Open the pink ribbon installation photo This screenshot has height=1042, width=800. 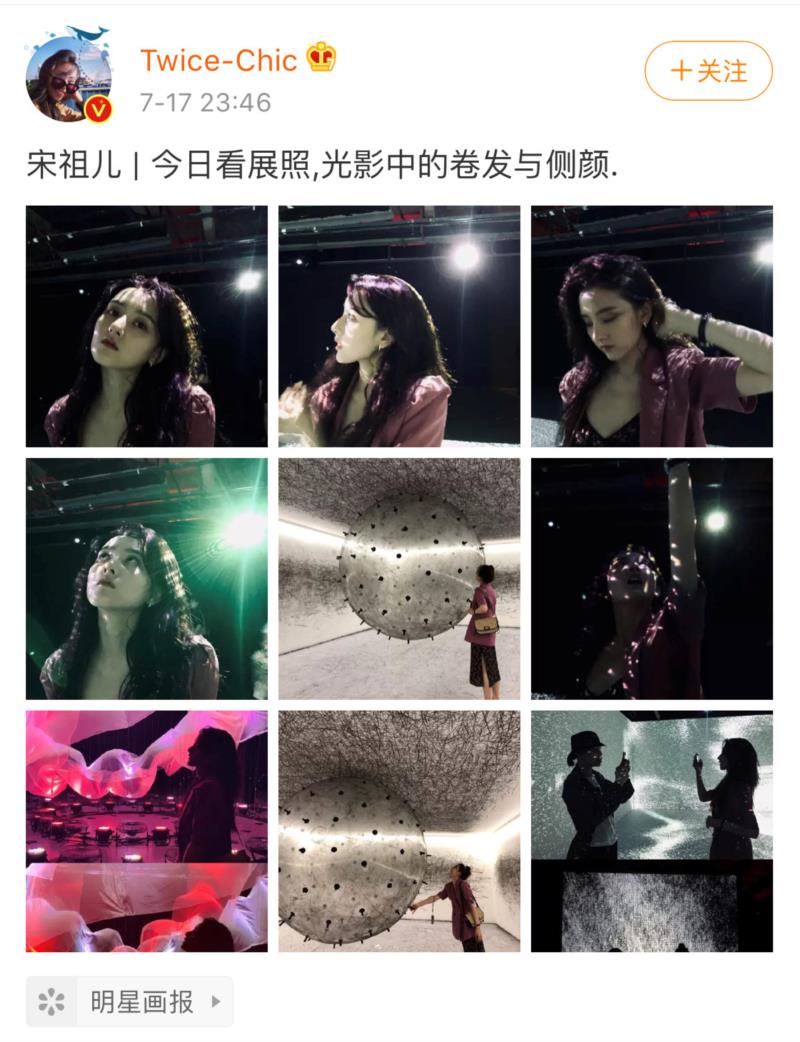147,830
